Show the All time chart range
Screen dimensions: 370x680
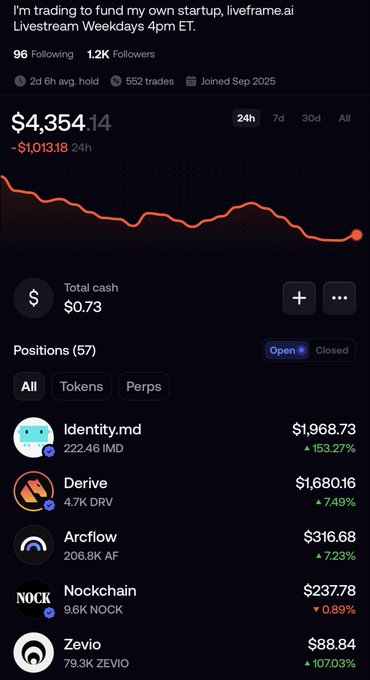(344, 118)
